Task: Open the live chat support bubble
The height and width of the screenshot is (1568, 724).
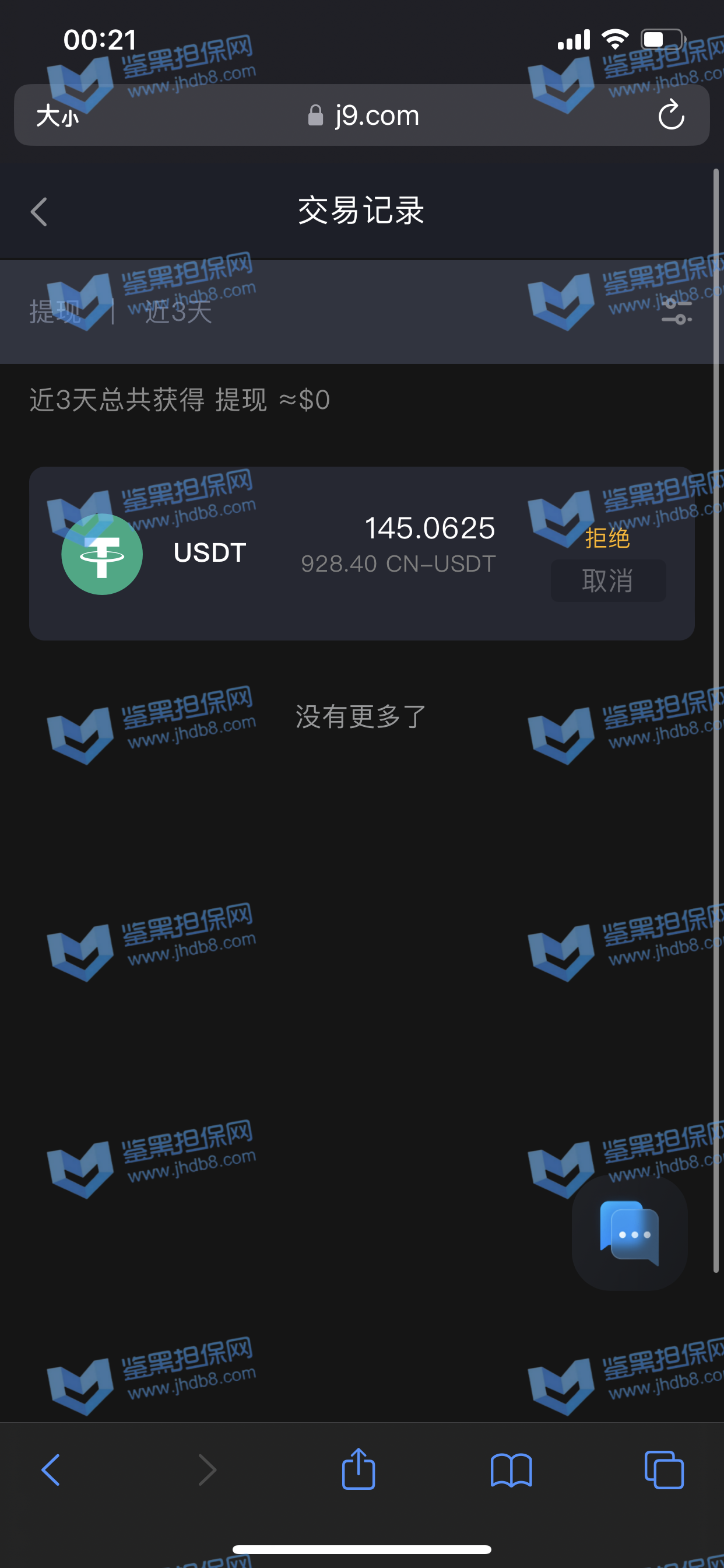Action: pyautogui.click(x=629, y=1233)
